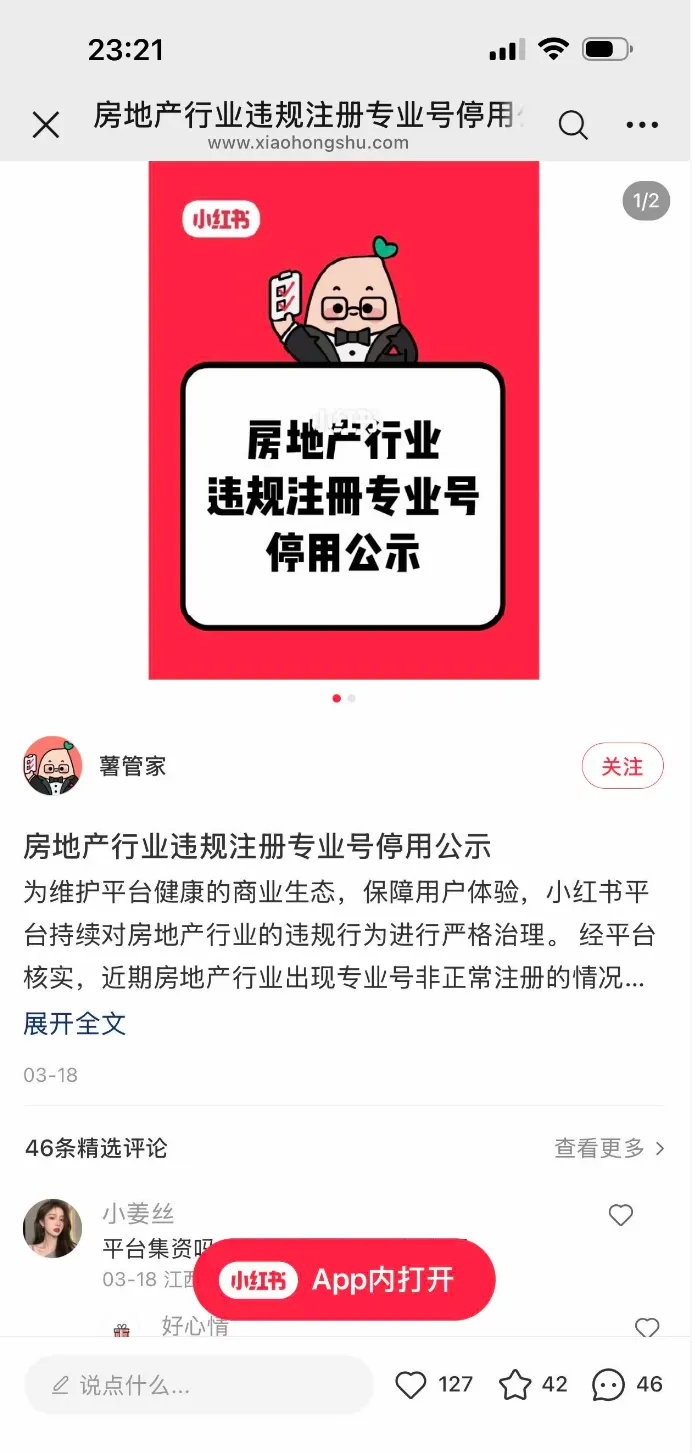Open the post in app via App内打开
This screenshot has width=692, height=1454.
click(344, 1280)
